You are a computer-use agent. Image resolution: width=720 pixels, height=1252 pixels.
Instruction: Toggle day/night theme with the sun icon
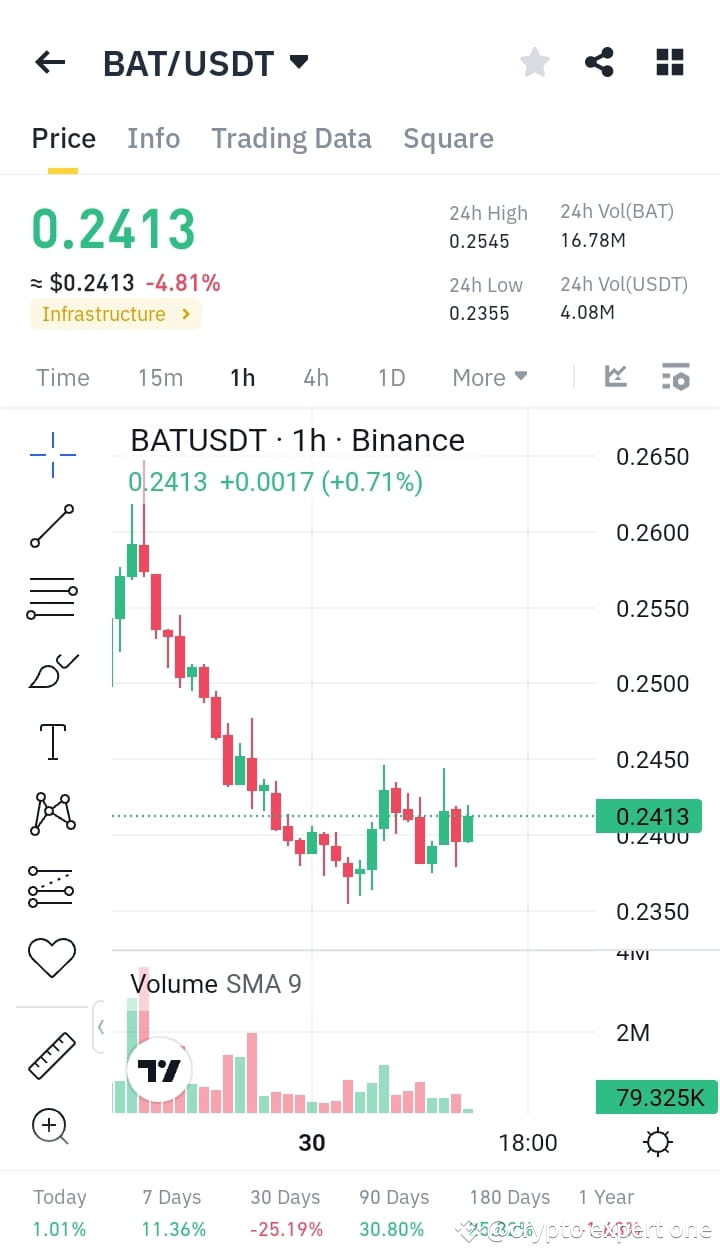click(x=657, y=1141)
